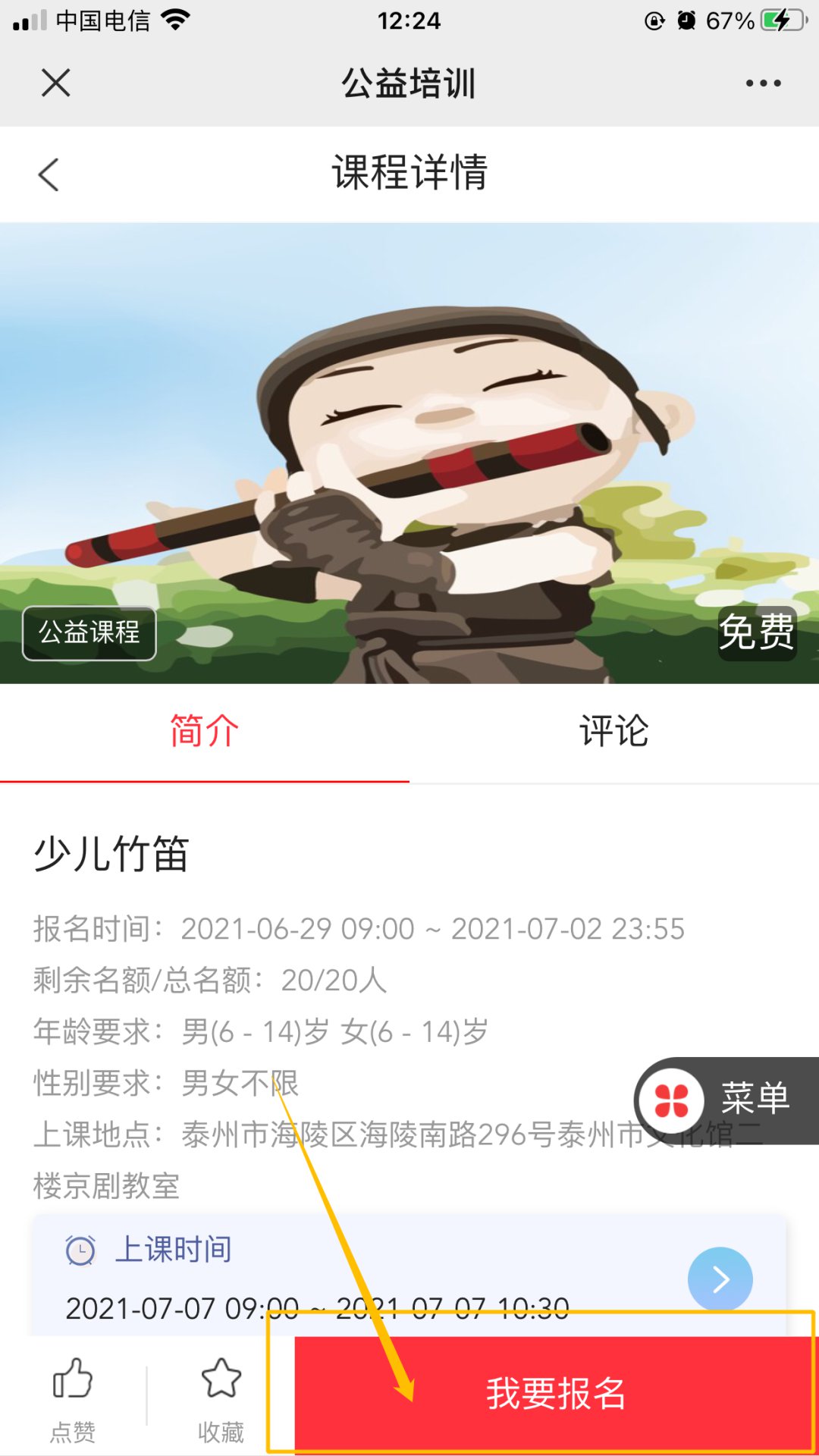The image size is (819, 1456).
Task: Open the three-dot overflow menu
Action: pyautogui.click(x=762, y=83)
